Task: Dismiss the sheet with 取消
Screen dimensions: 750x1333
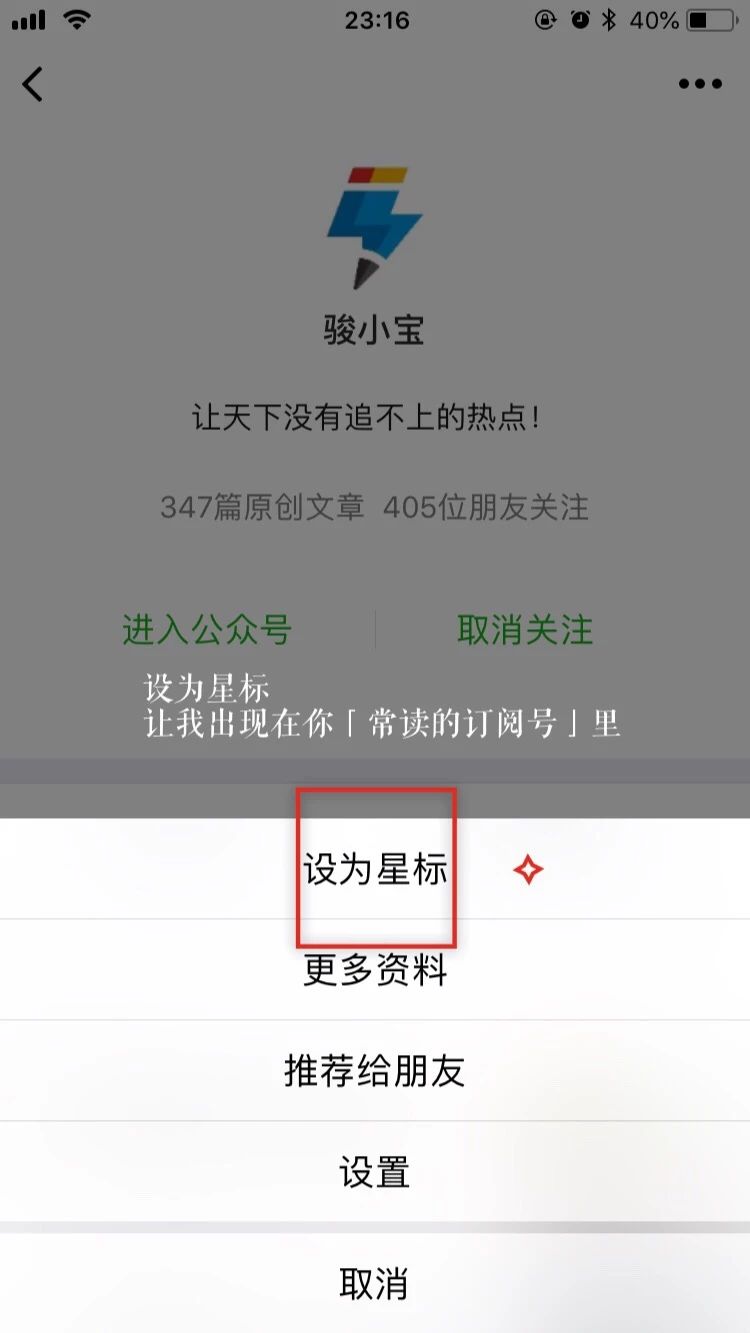Action: click(375, 1284)
